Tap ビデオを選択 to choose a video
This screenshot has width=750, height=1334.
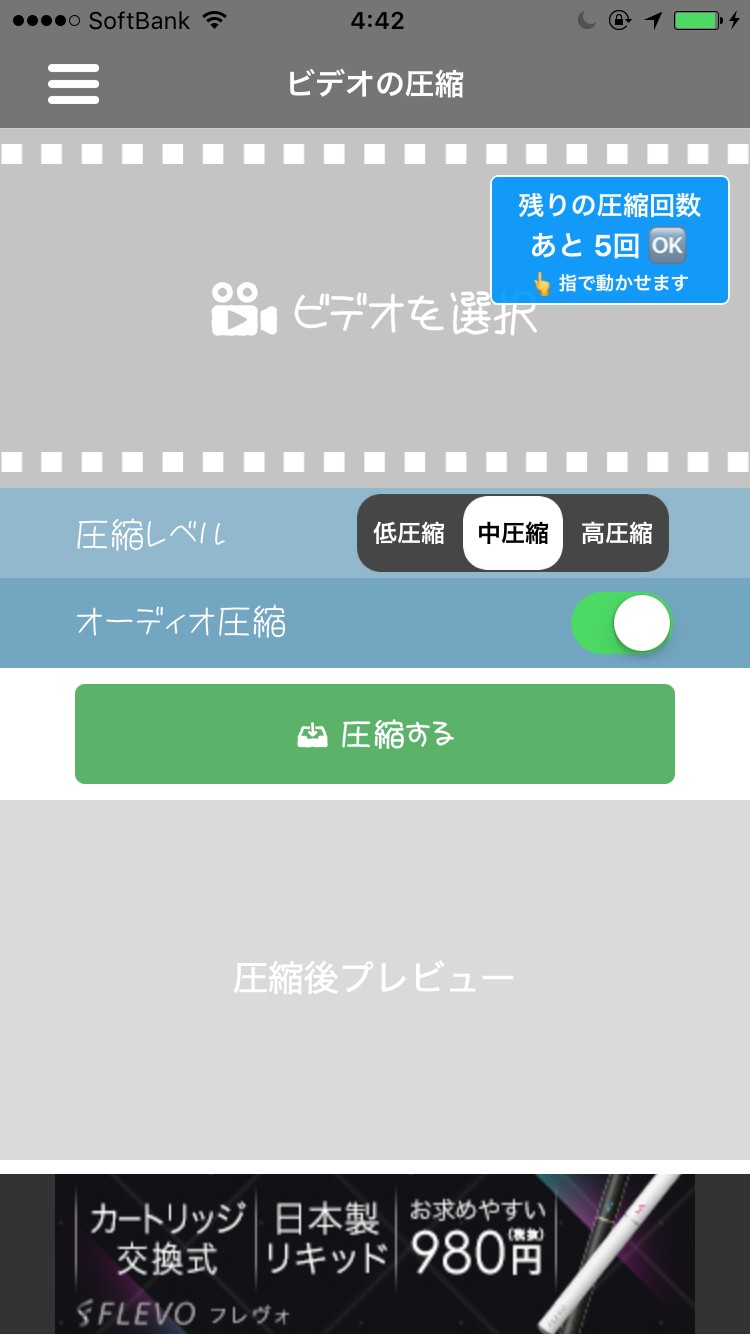click(375, 310)
